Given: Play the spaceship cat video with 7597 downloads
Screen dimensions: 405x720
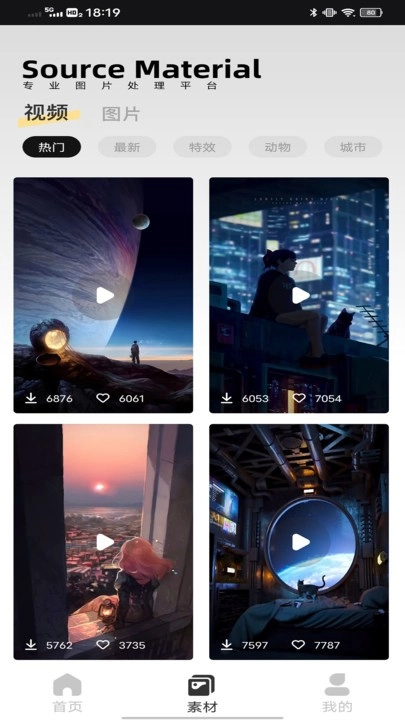Looking at the screenshot, I should click(x=300, y=542).
